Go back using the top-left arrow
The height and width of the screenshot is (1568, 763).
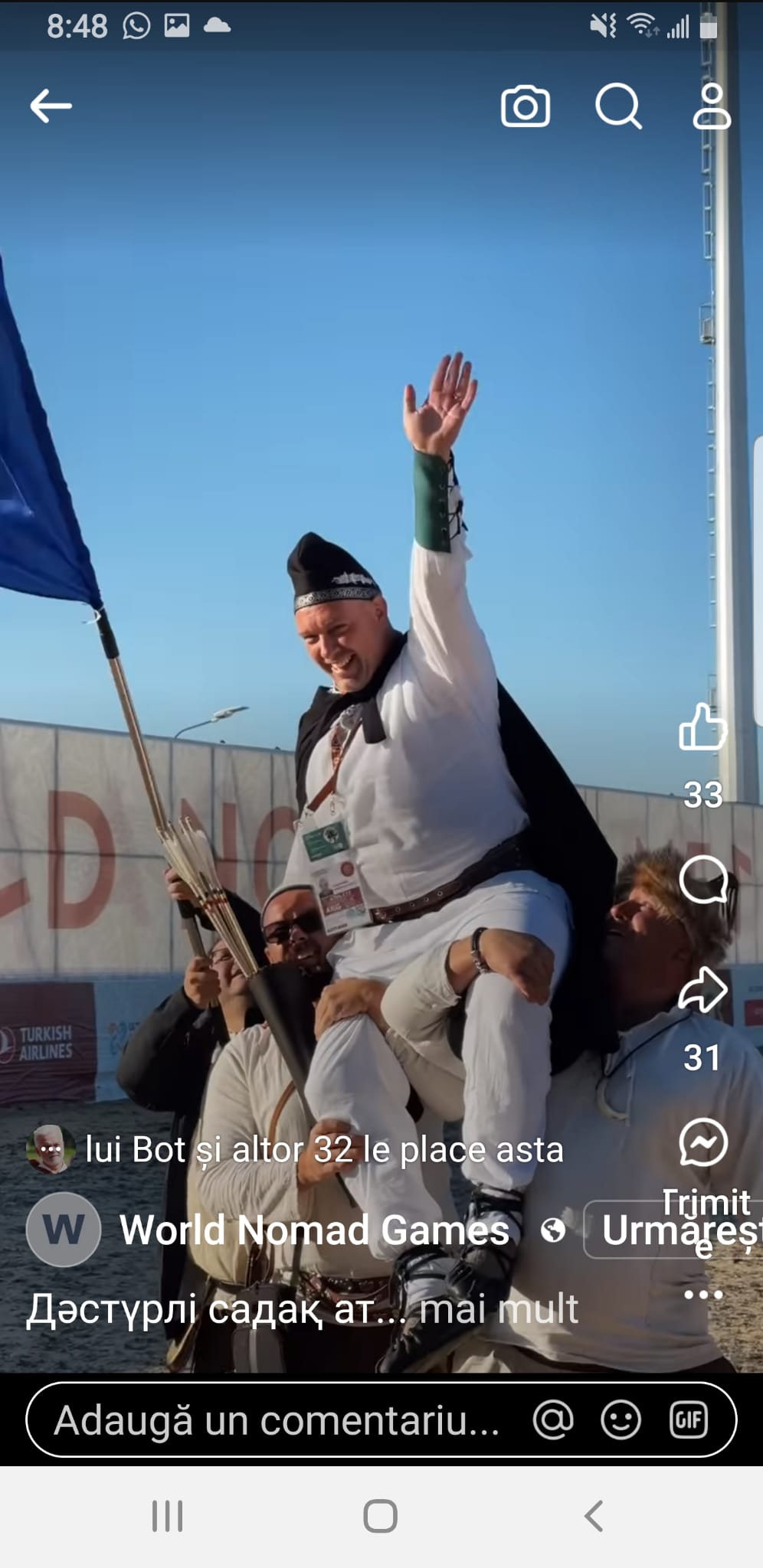coord(51,106)
